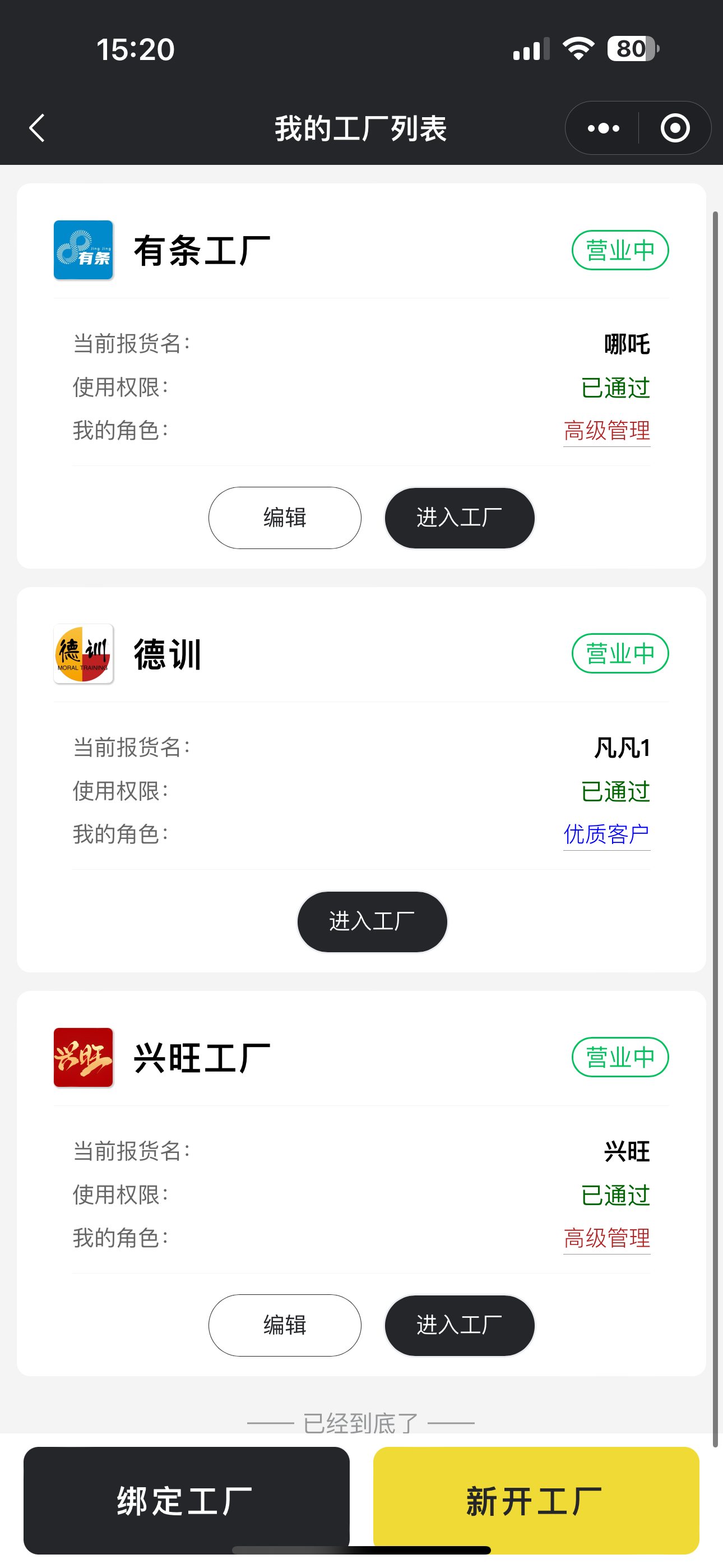Go back from the factory list
This screenshot has height=1568, width=723.
tap(38, 128)
